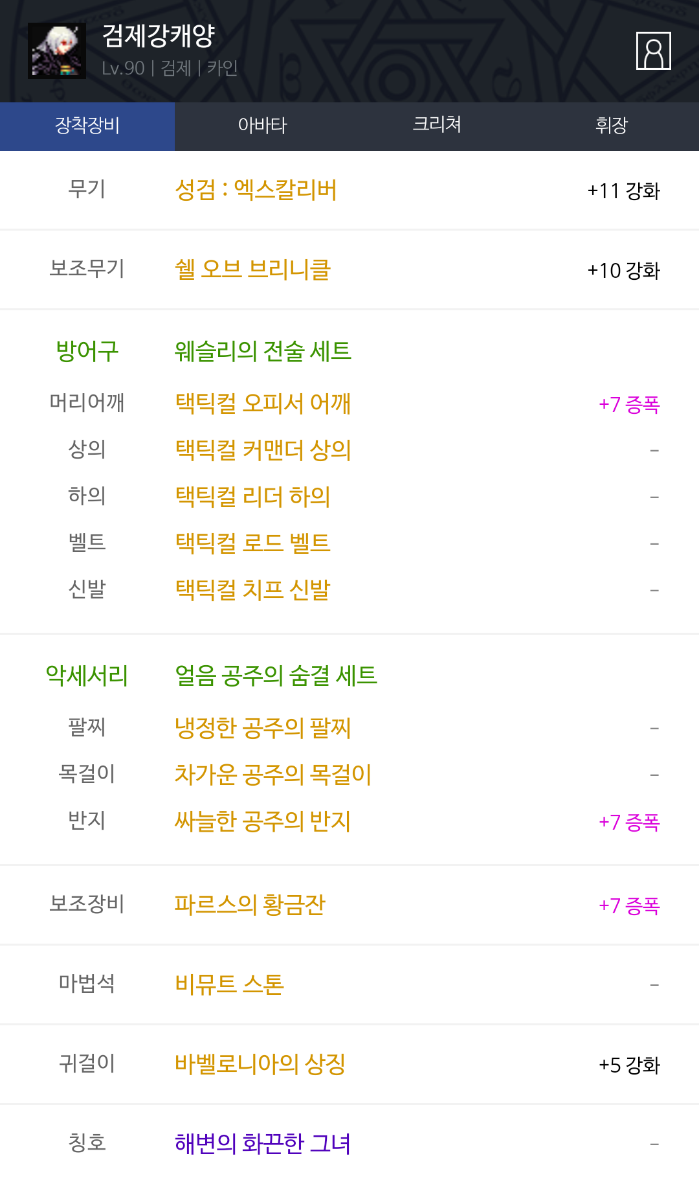Open weapon item 성검 : 엑스칼리버
Viewport: 699px width, 1182px height.
(256, 190)
